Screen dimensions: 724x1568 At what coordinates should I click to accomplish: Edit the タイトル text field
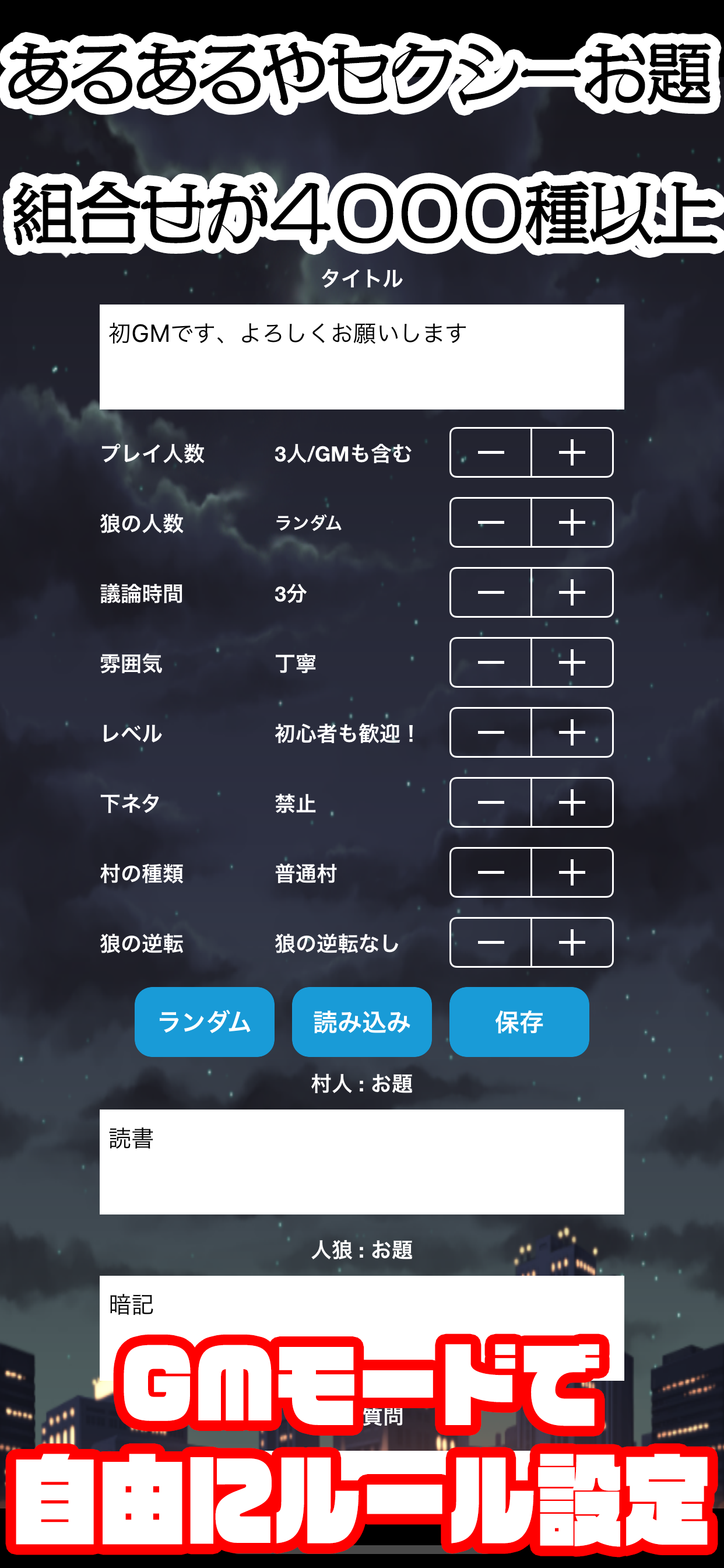coord(362,353)
